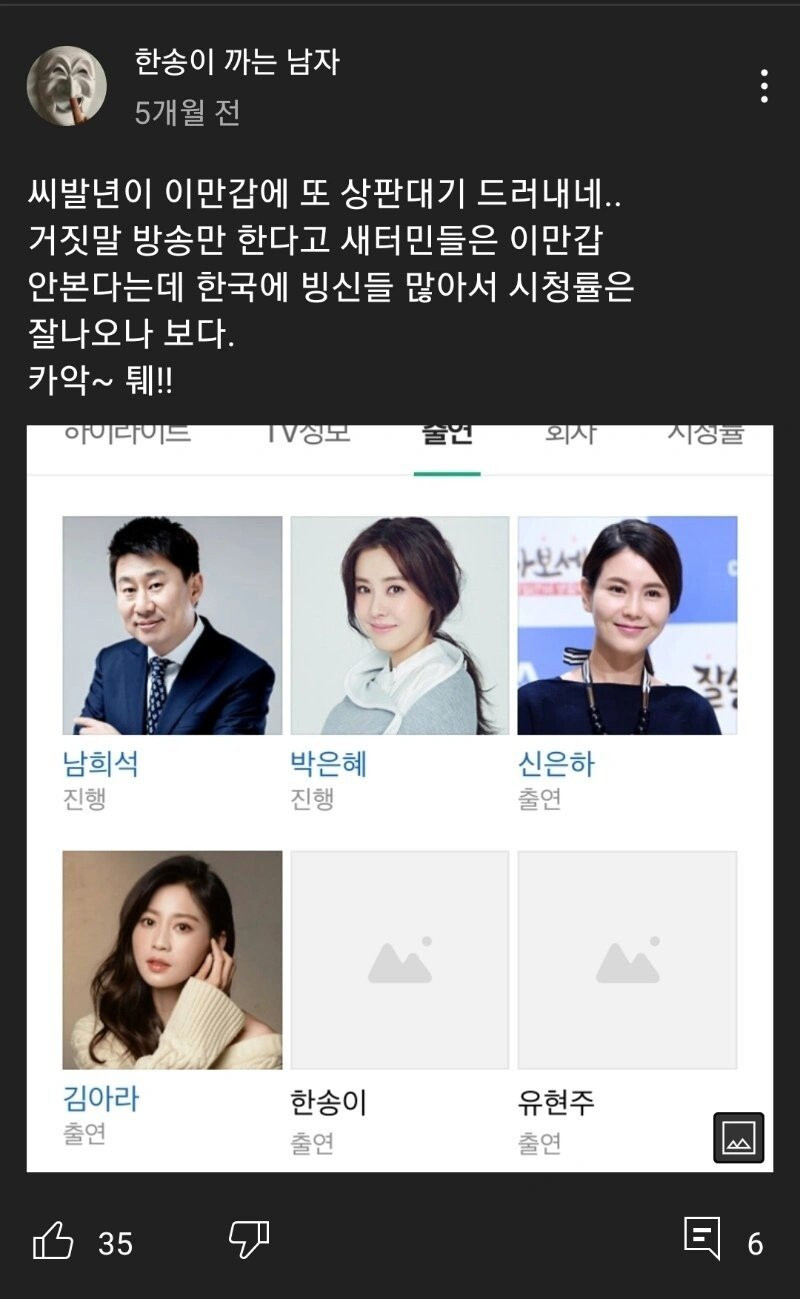Open channel 한송이 까는 남자
The image size is (800, 1299).
click(x=237, y=62)
